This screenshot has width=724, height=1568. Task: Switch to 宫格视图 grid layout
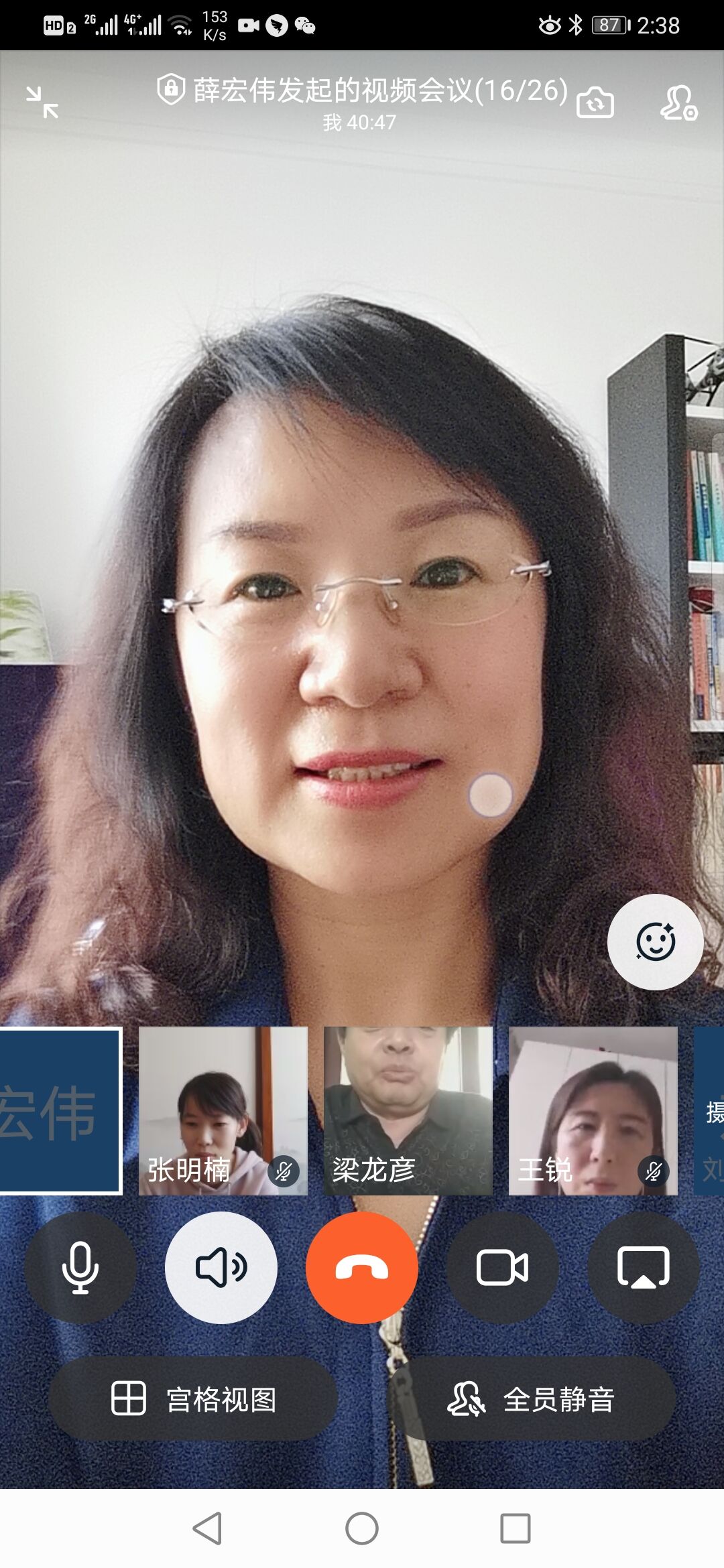(x=193, y=1398)
